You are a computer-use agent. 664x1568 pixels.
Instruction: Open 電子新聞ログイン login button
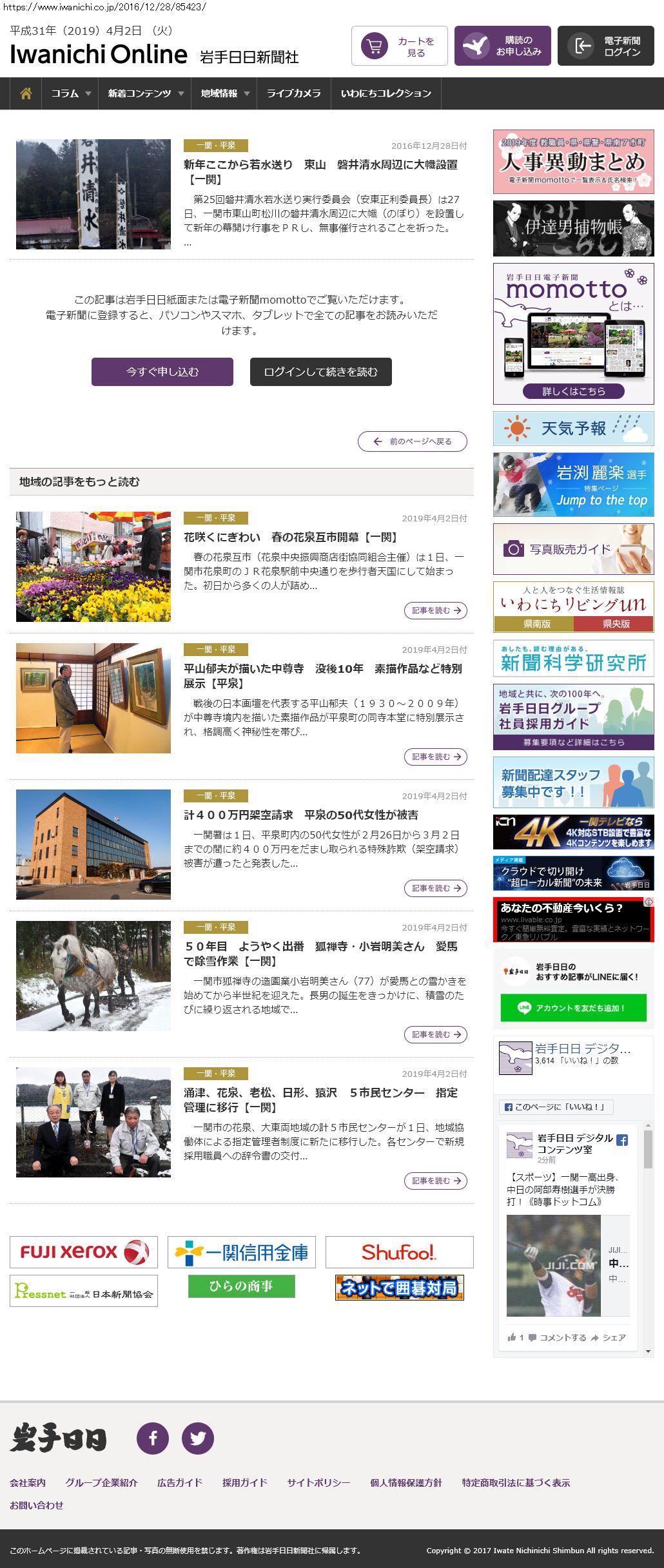coord(605,46)
